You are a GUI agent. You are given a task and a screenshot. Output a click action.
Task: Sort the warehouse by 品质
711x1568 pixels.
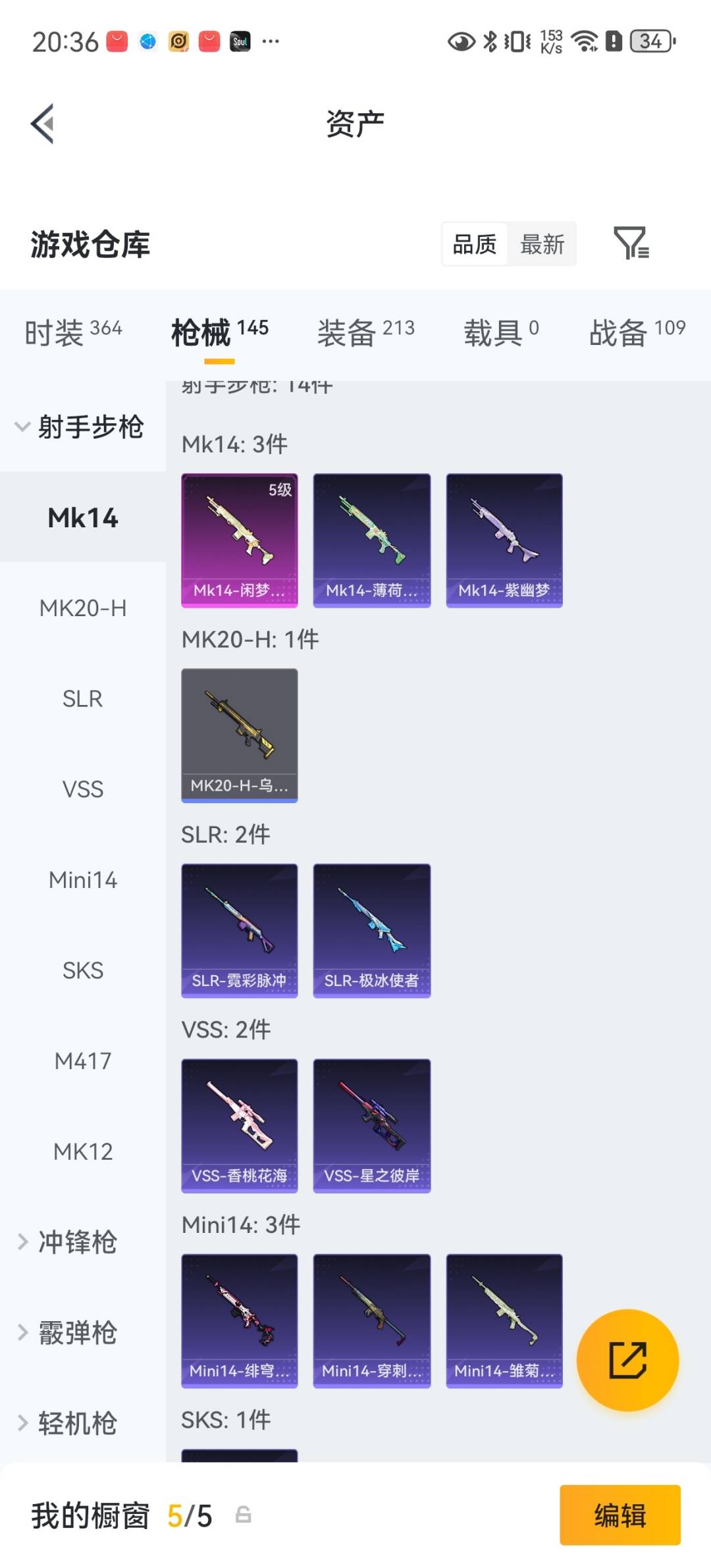coord(474,244)
